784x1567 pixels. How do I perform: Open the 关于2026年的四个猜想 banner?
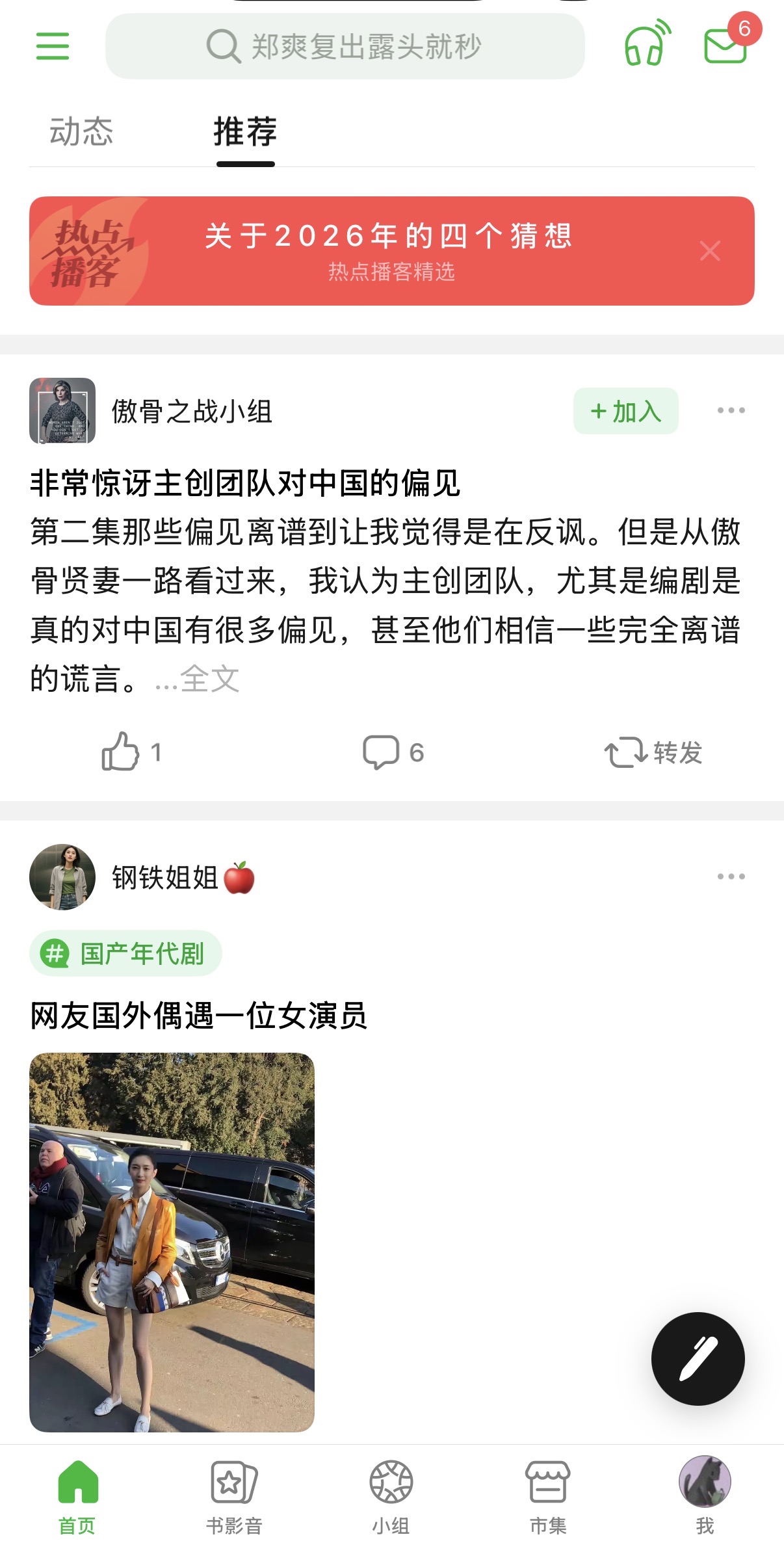tap(389, 250)
